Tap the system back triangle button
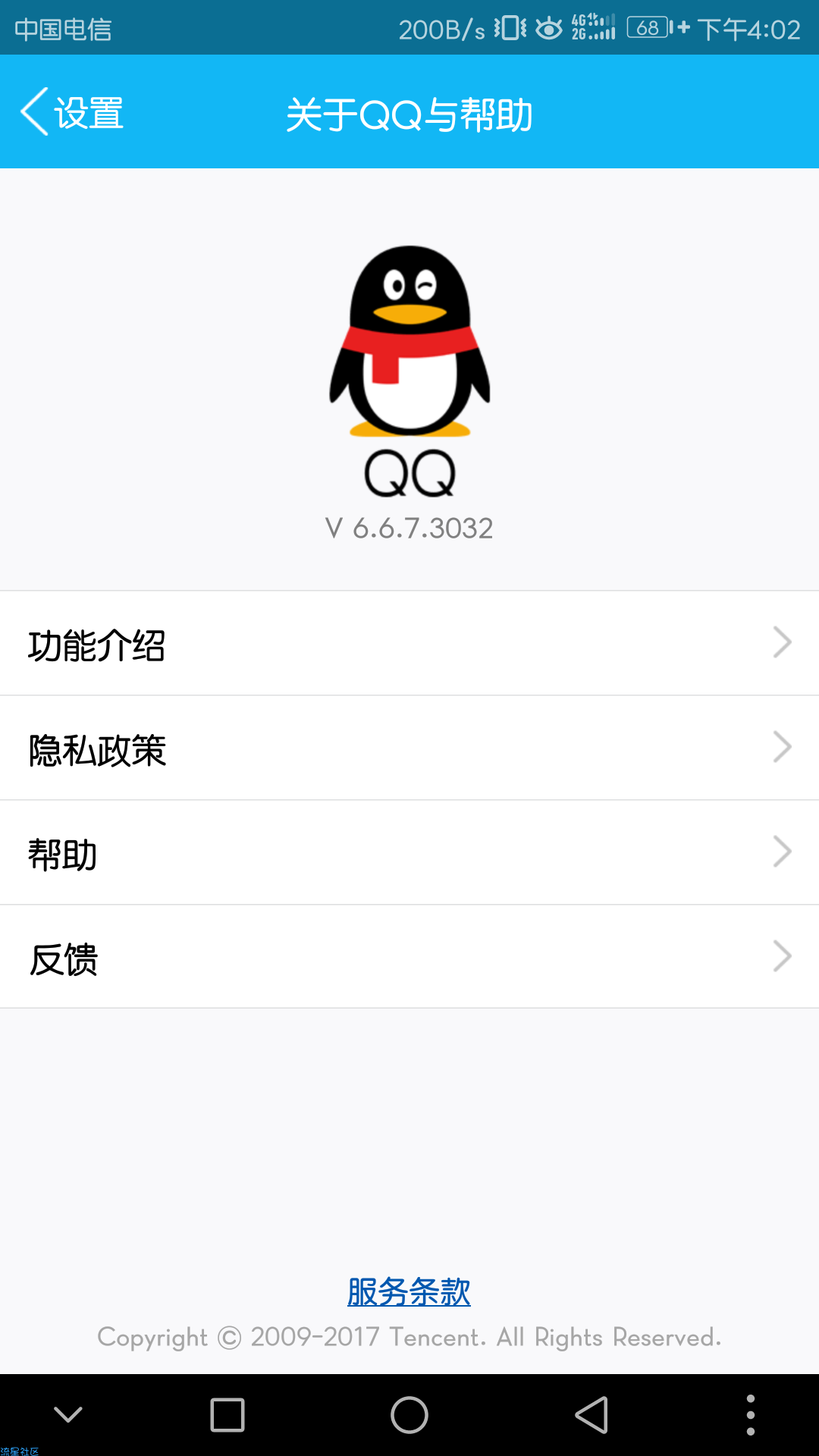The height and width of the screenshot is (1456, 819). 591,1415
